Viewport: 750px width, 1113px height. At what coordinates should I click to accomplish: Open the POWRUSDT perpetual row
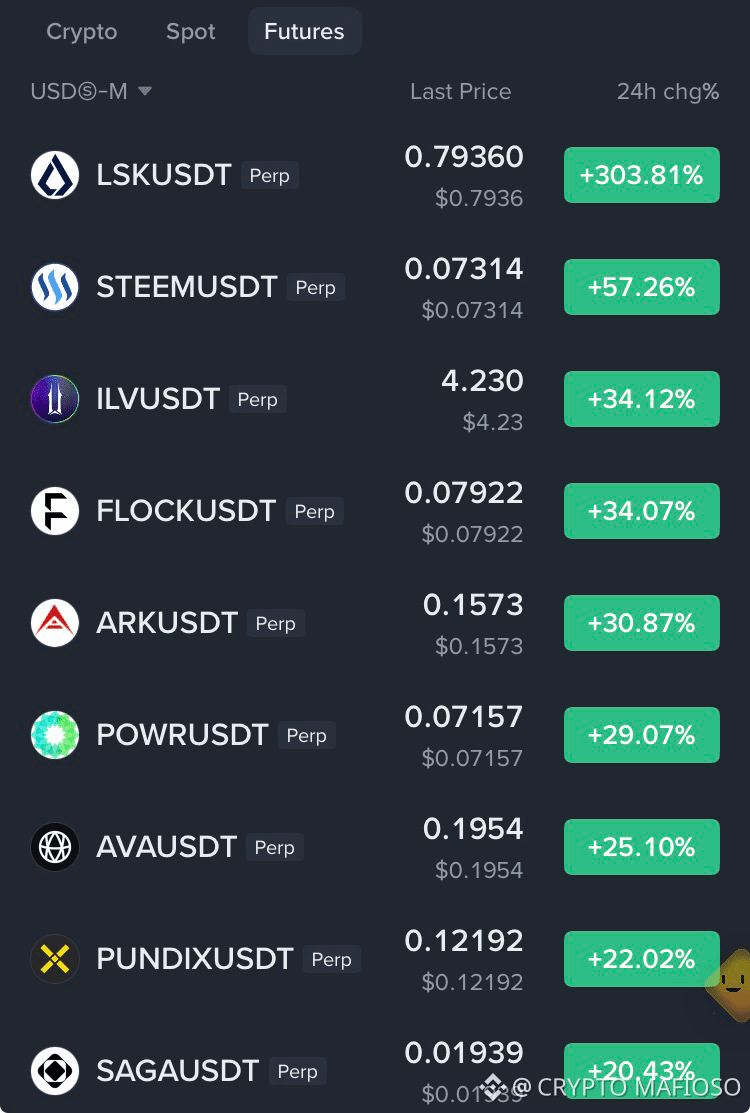(x=375, y=735)
